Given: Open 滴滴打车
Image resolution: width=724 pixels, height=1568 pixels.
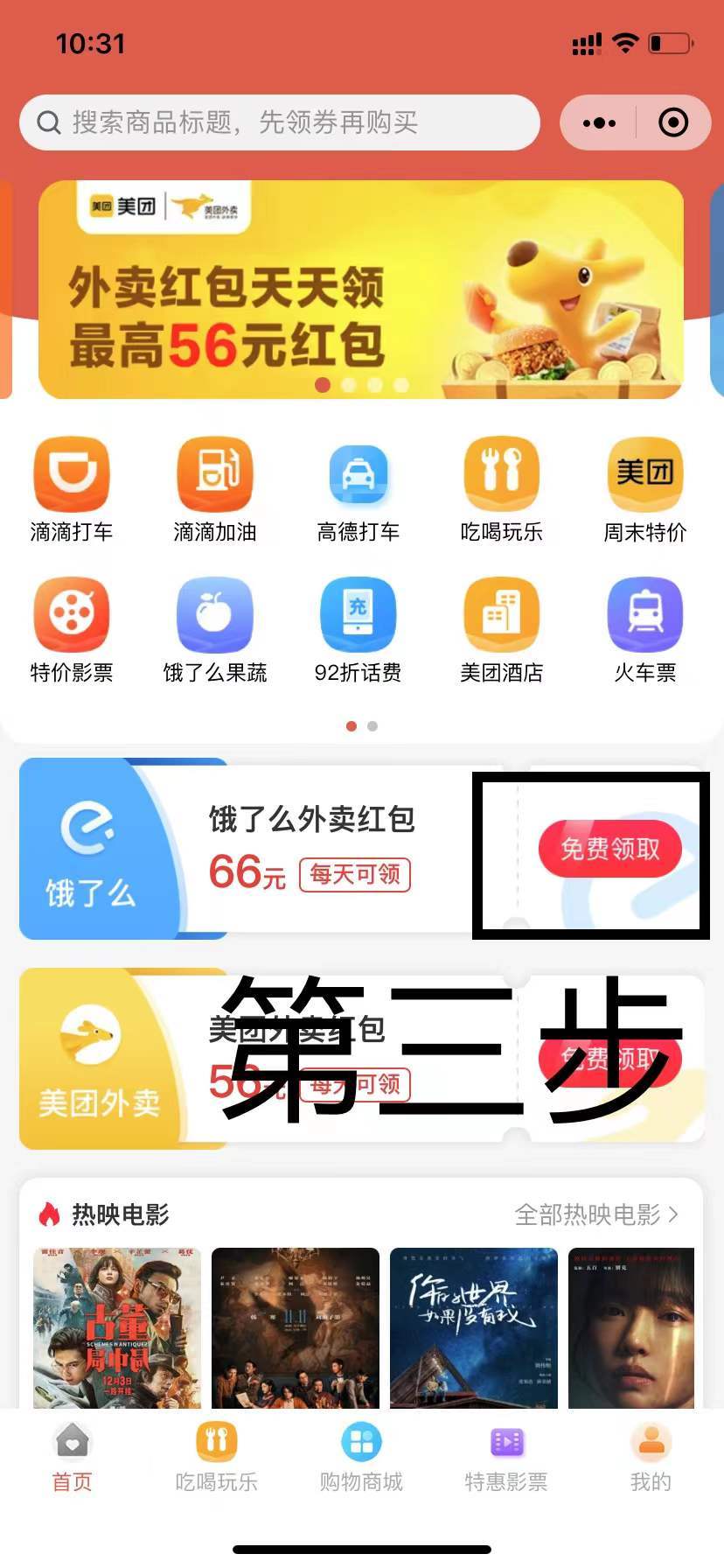Looking at the screenshot, I should (x=72, y=490).
